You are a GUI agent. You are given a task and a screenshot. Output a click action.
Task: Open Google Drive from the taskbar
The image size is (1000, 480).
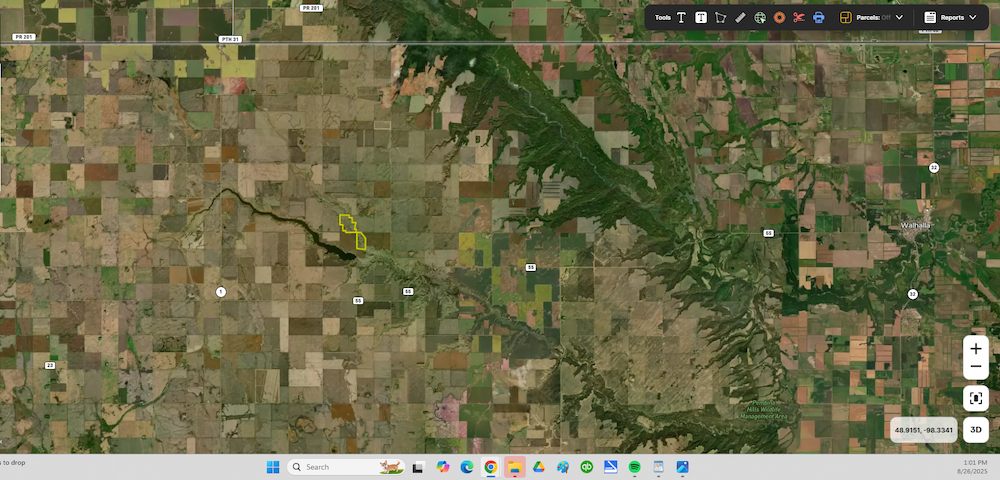(539, 467)
